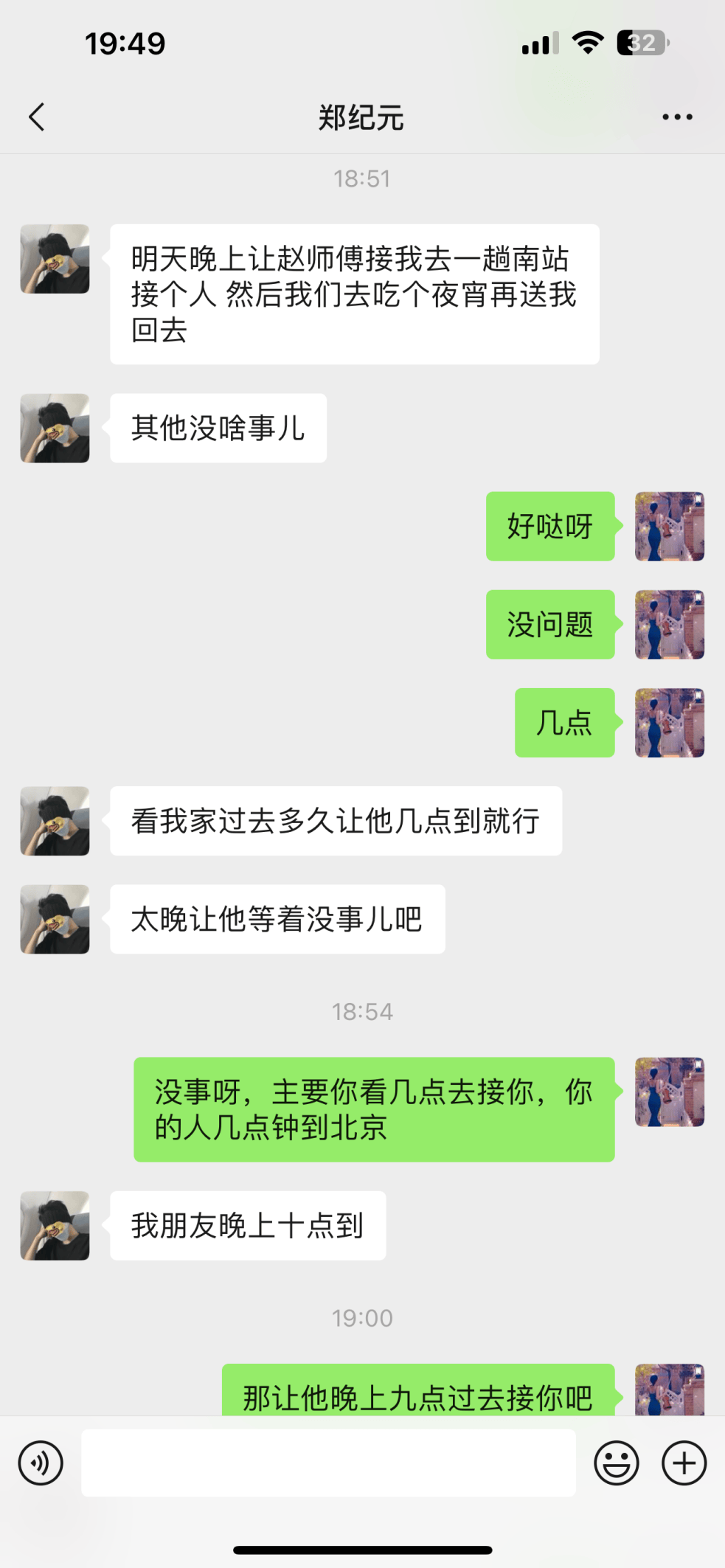Go back to the chat list
Screen dimensions: 725x1568
(x=37, y=117)
